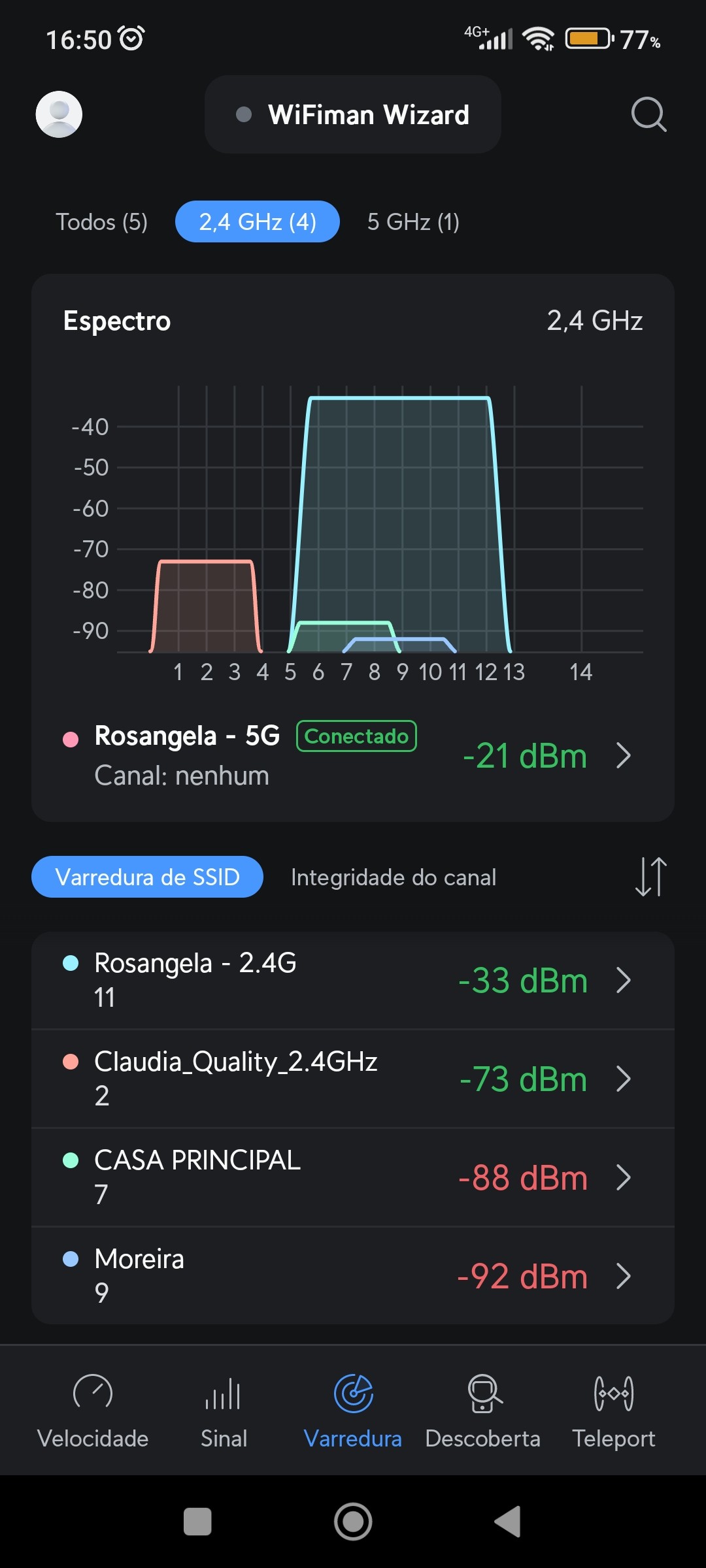706x1568 pixels.
Task: Tap the system back button
Action: click(x=508, y=1522)
